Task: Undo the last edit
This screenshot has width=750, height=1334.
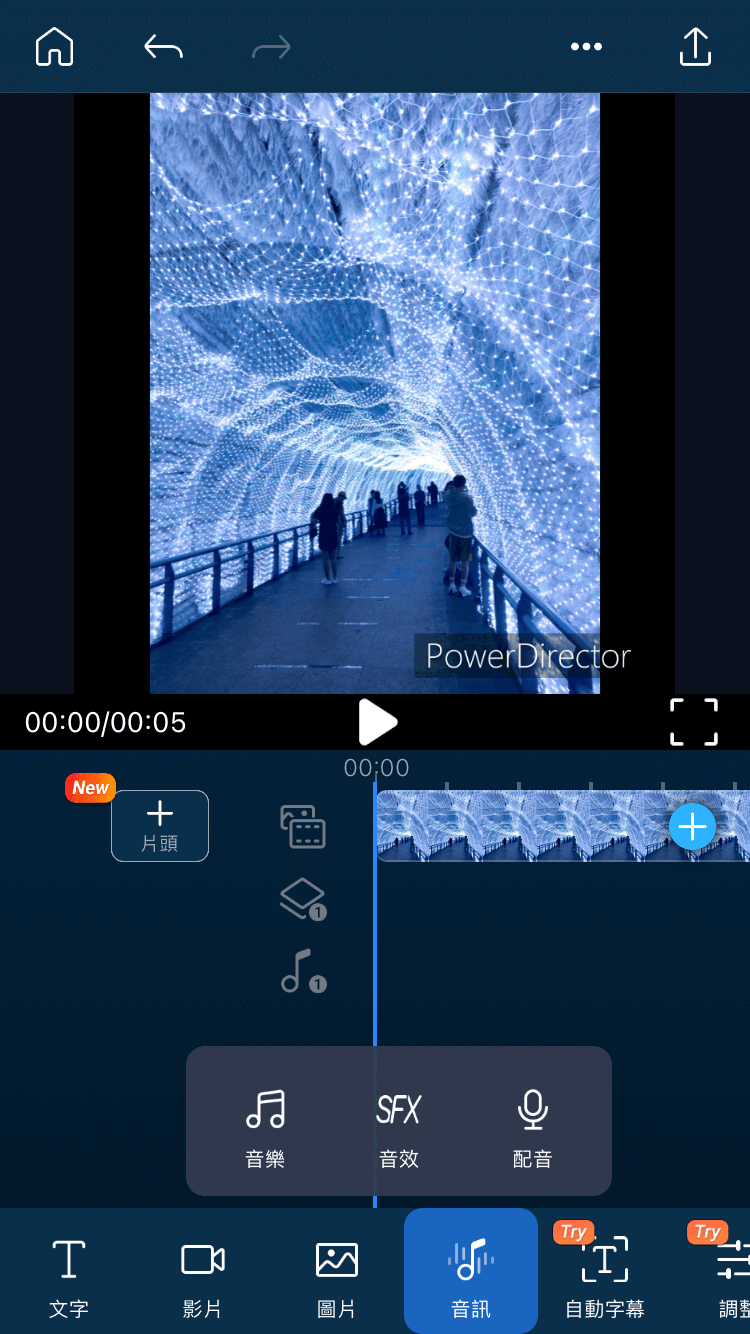Action: [x=163, y=47]
